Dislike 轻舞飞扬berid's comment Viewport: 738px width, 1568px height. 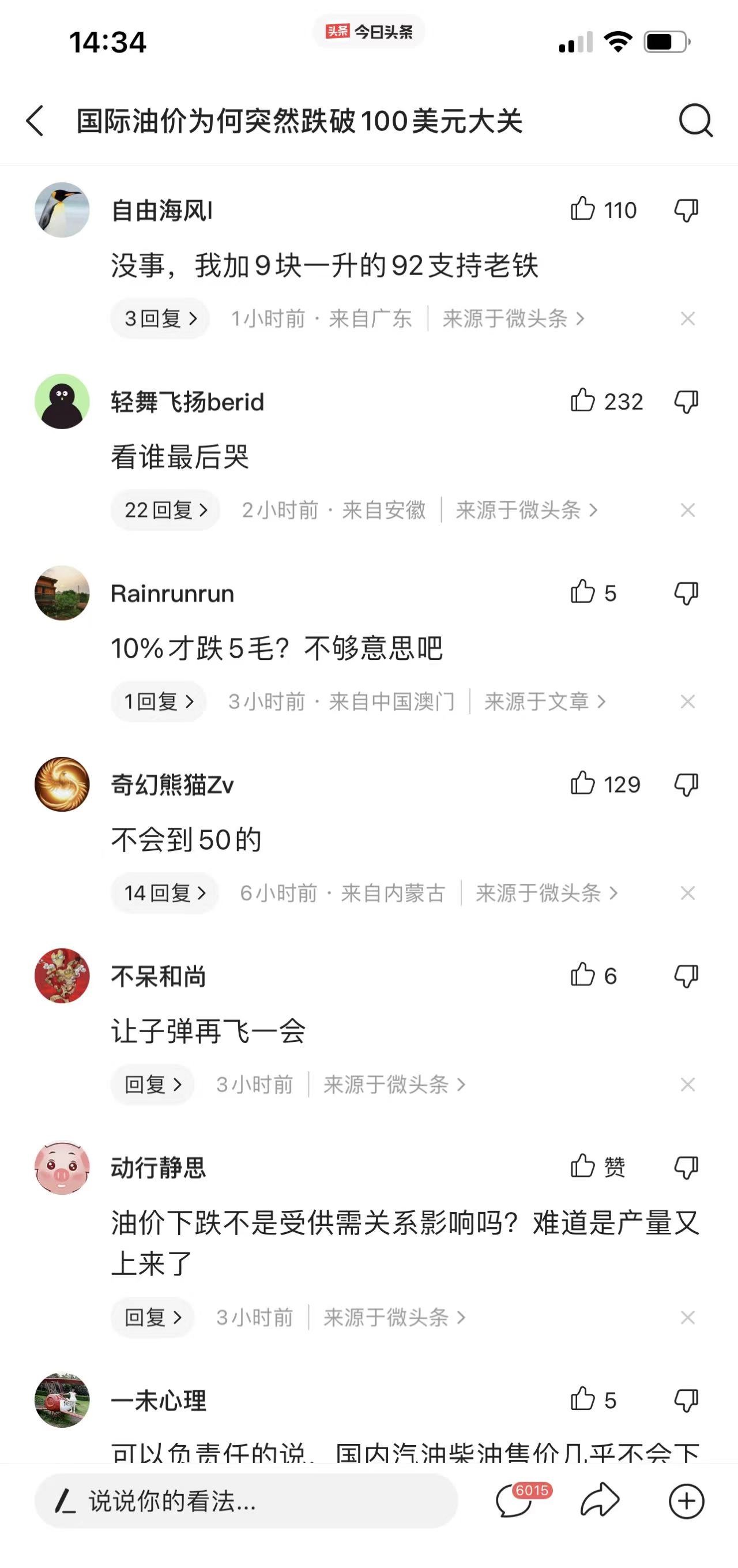(x=686, y=402)
